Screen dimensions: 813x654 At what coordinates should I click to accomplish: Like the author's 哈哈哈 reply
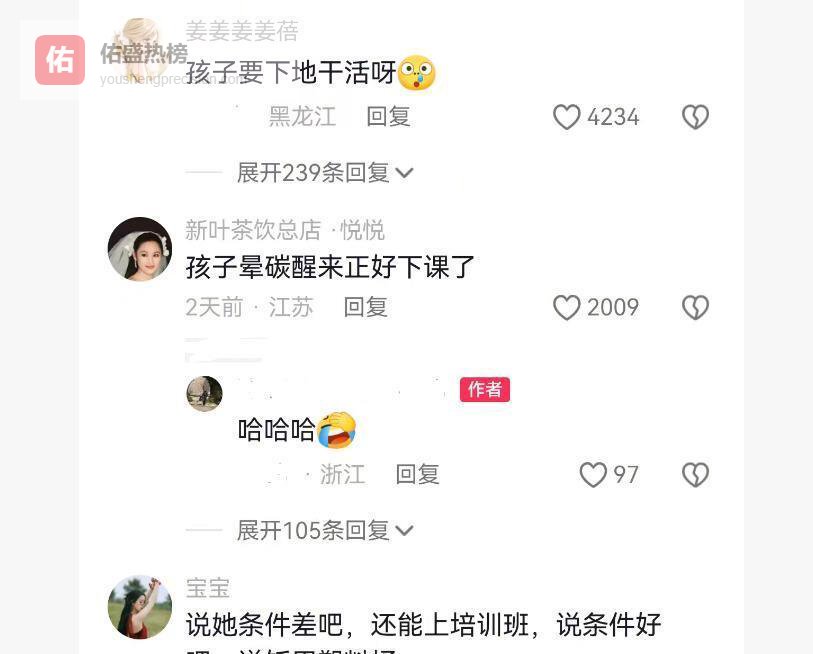pos(593,474)
